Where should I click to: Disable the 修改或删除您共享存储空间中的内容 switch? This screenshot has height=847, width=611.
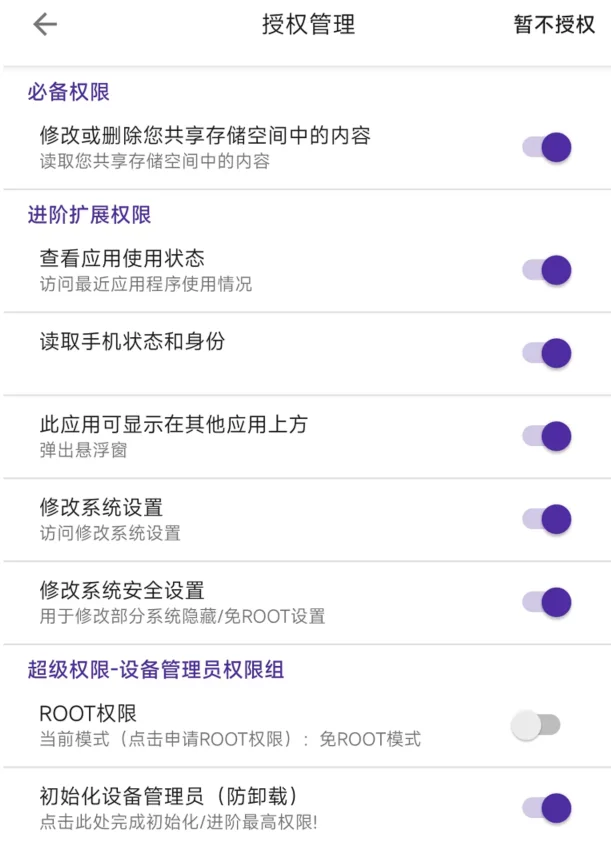coord(546,148)
